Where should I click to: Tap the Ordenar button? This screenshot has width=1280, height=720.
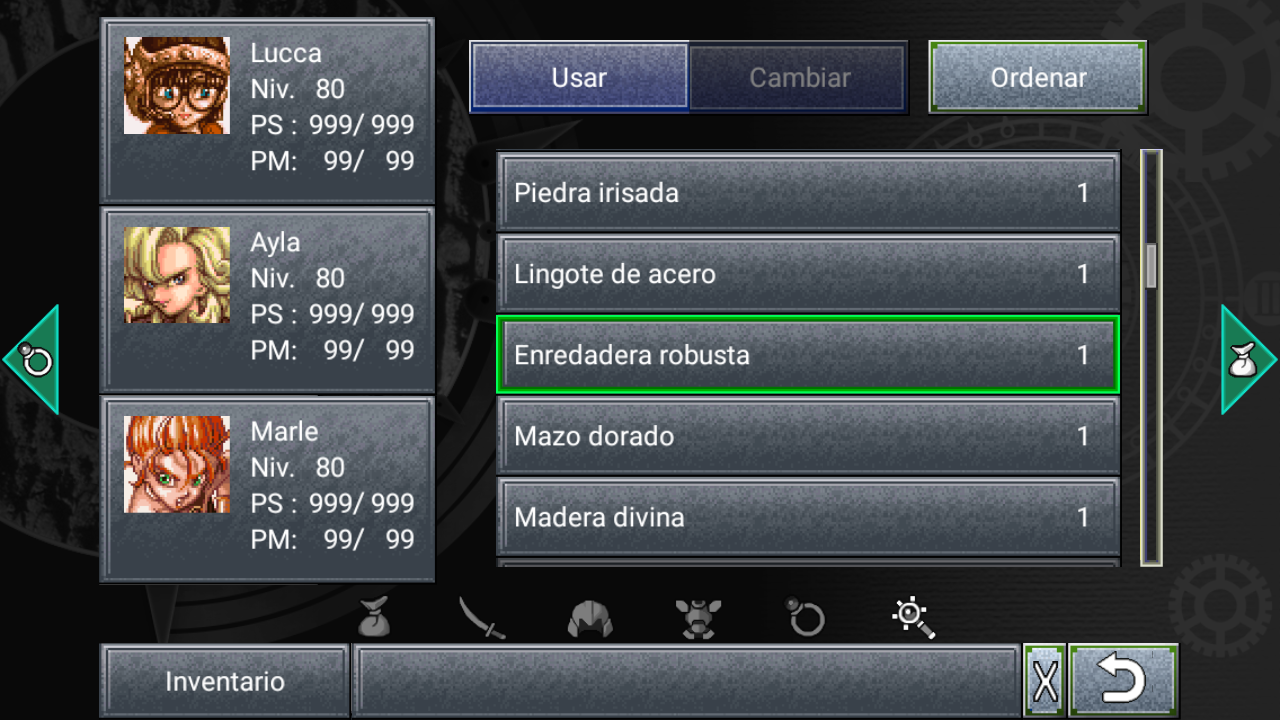point(1038,77)
